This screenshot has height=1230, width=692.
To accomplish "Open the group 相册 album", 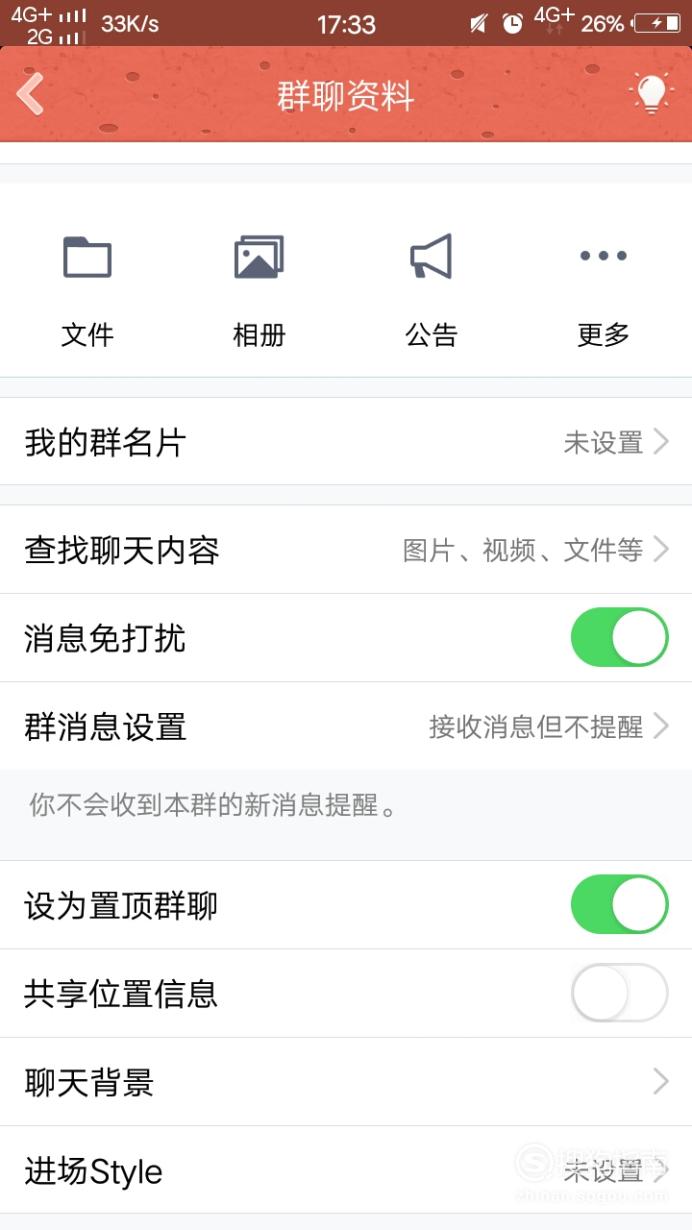I will (259, 290).
